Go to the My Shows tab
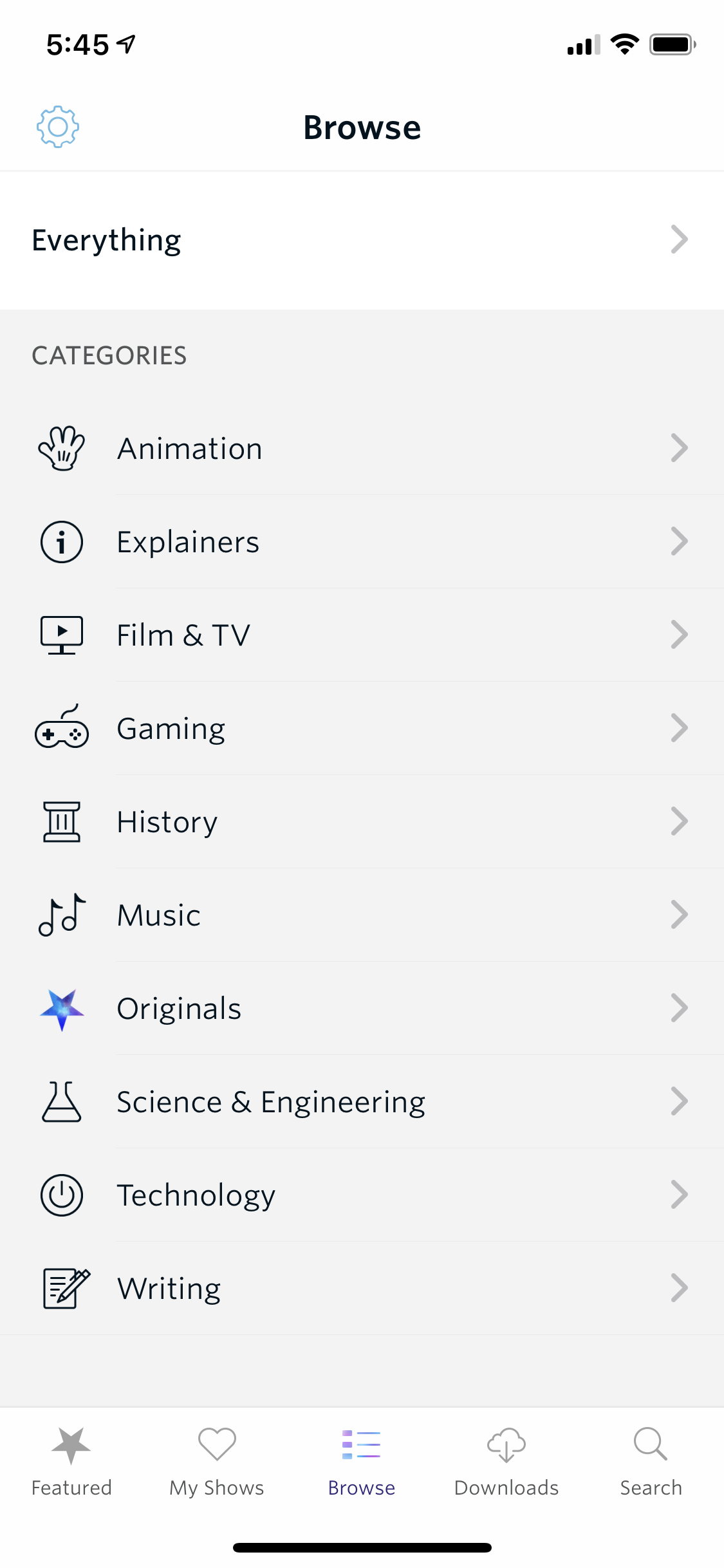The height and width of the screenshot is (1568, 724). pos(217,1461)
